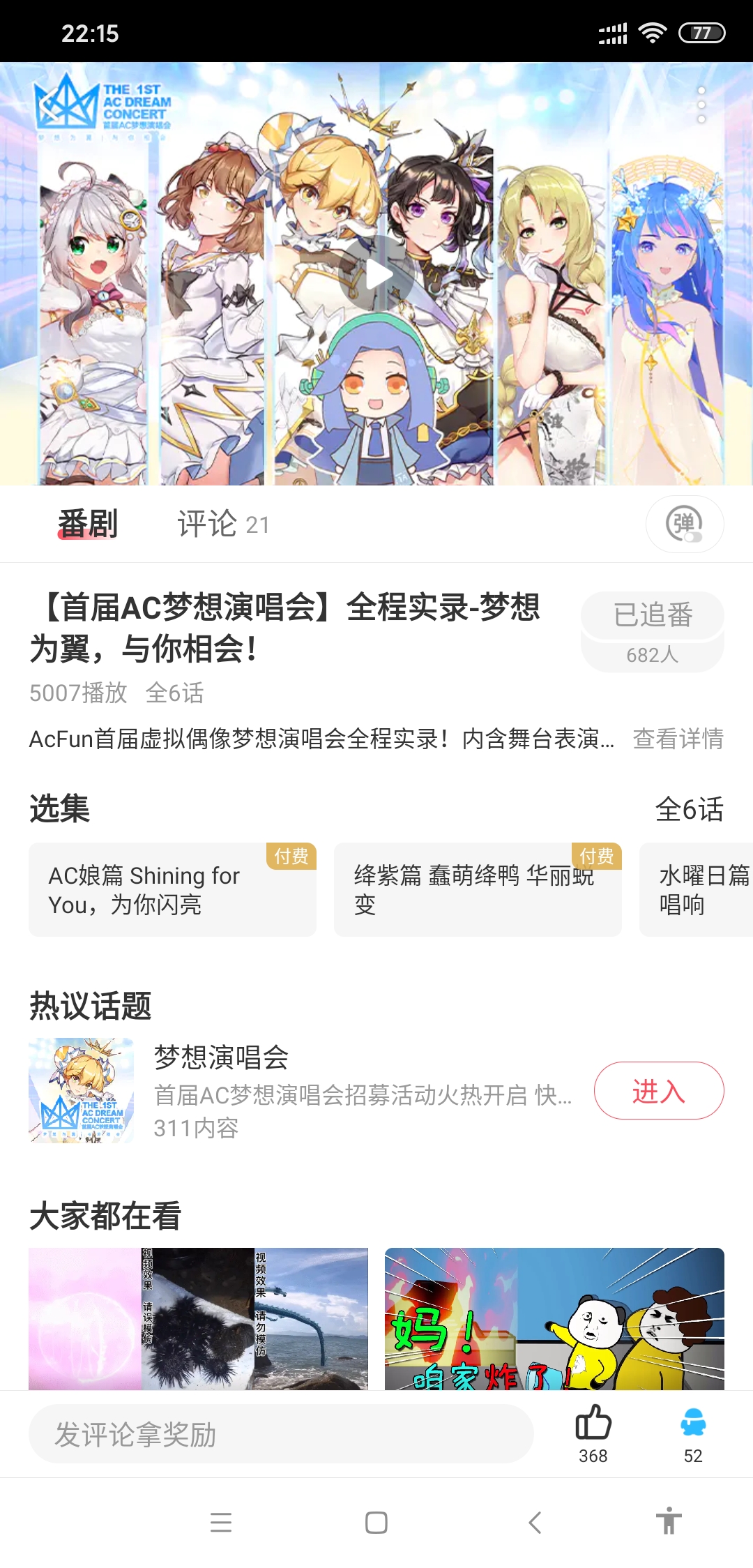
Task: Tap the 已追番 follow button
Action: tap(652, 616)
